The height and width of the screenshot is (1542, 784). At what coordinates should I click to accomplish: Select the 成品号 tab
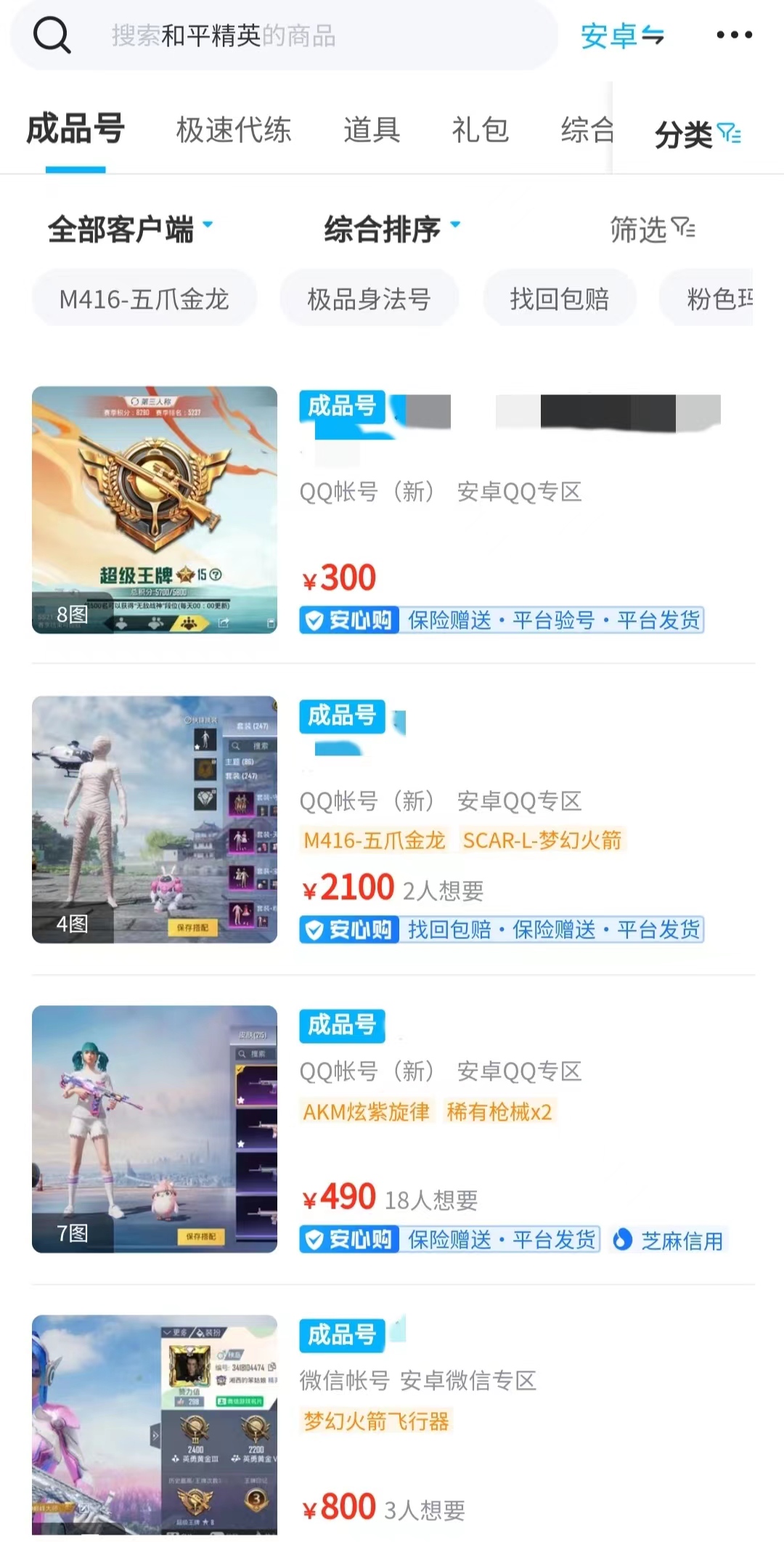[x=75, y=130]
